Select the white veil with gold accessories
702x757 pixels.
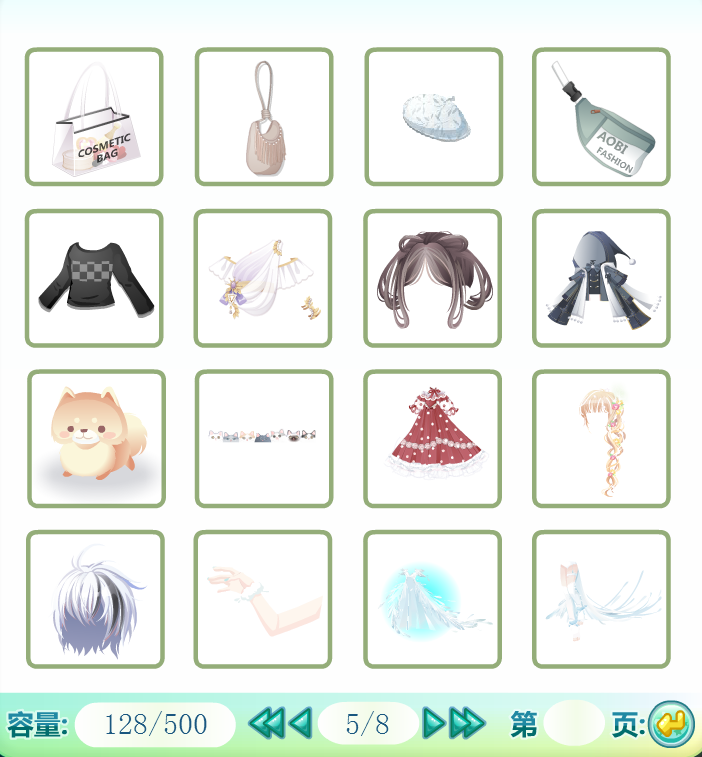263,278
